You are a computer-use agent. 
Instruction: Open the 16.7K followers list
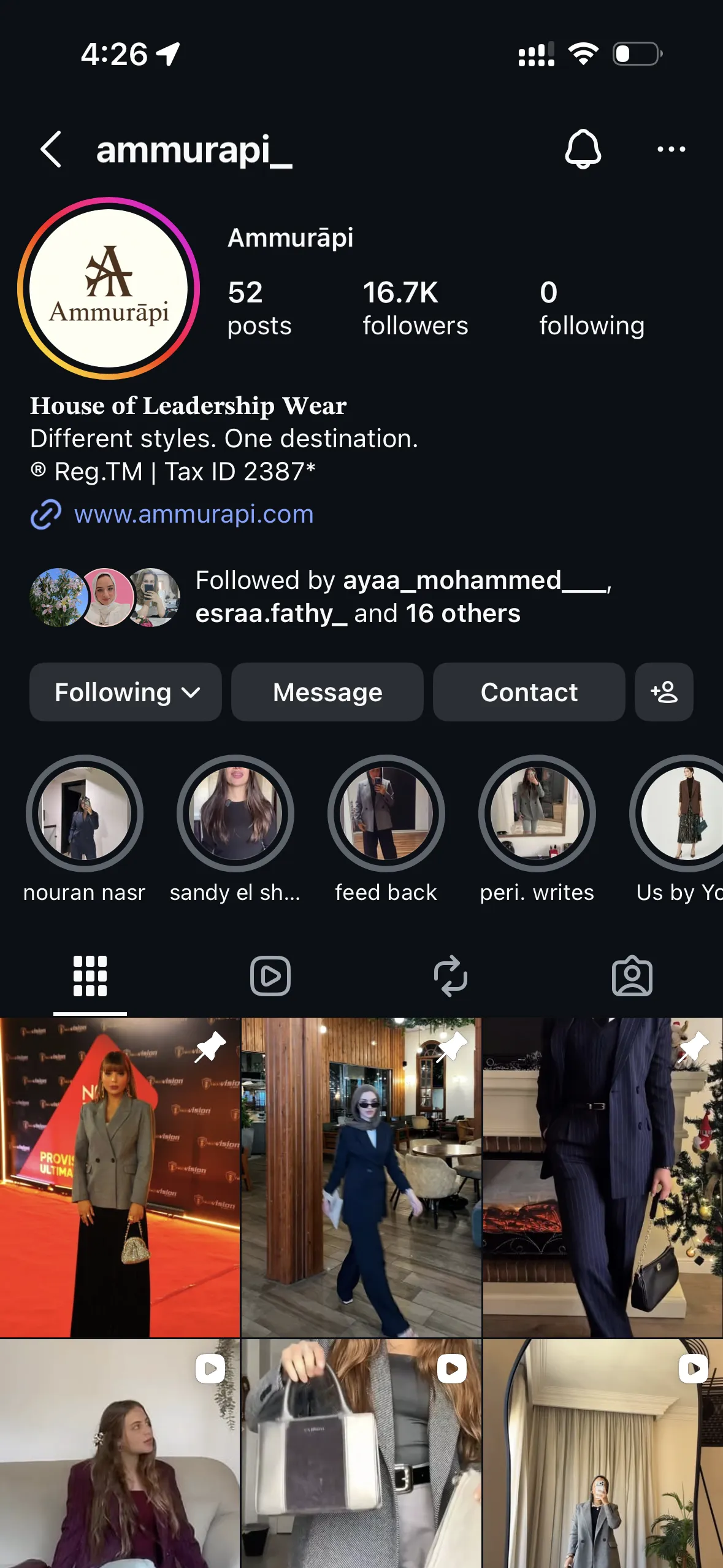[415, 308]
